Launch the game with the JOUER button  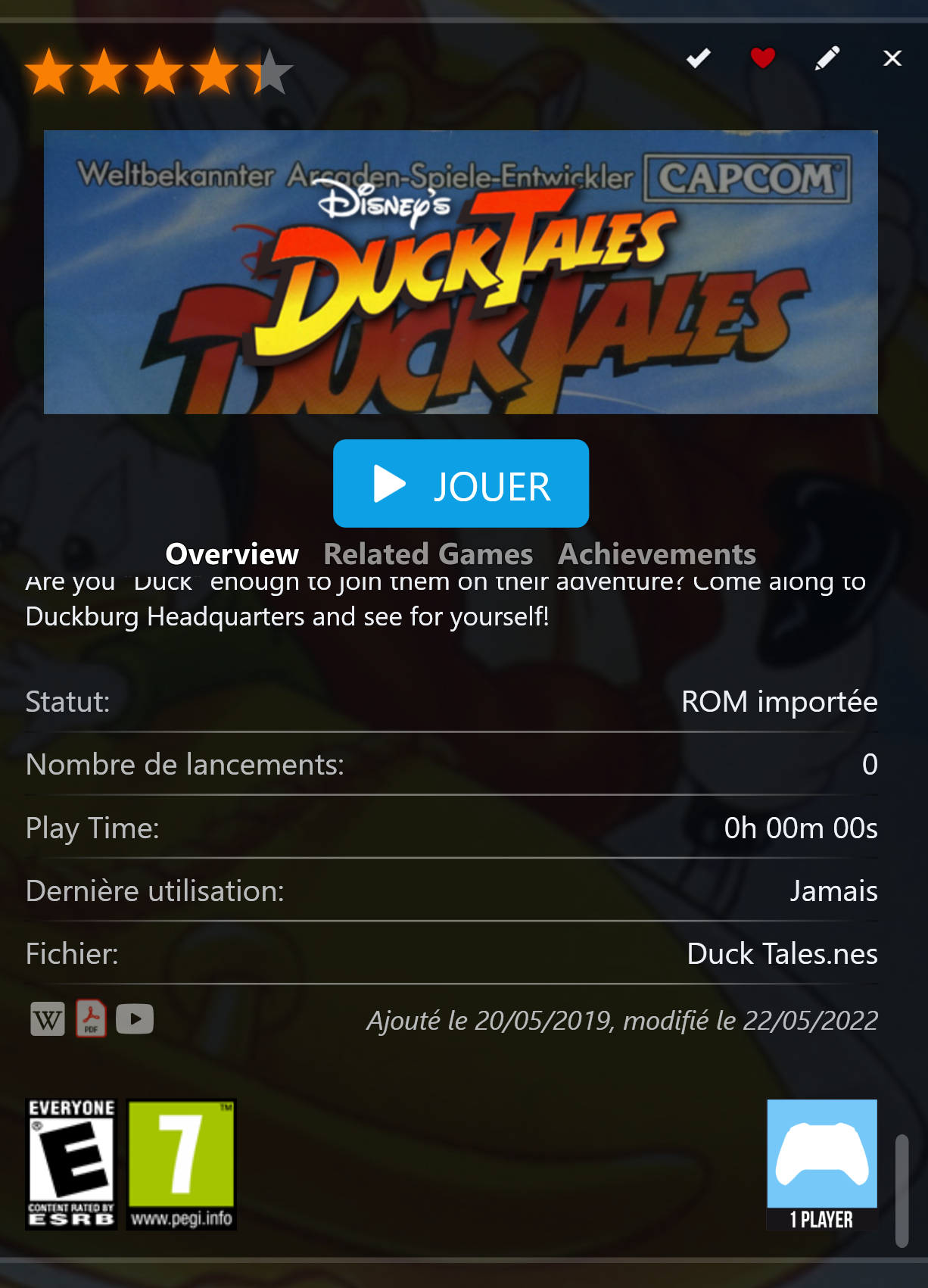461,484
